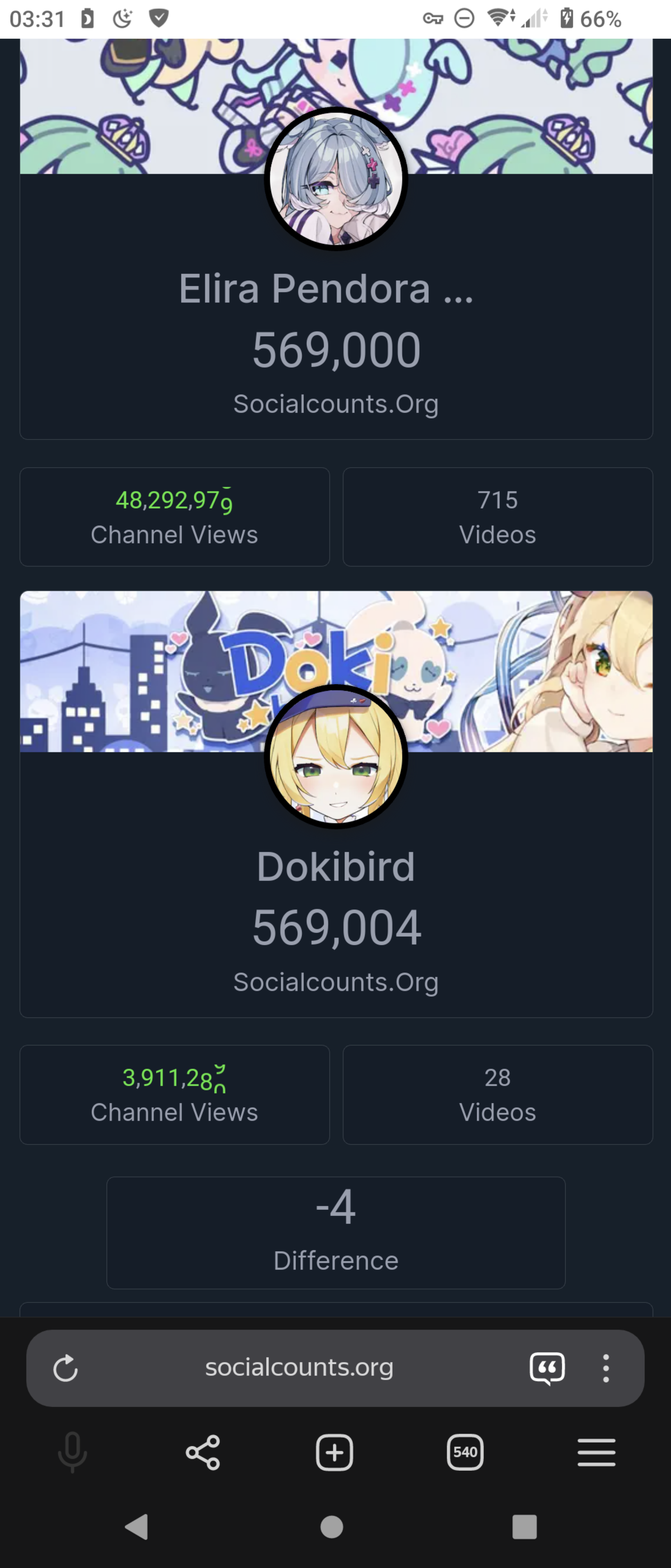Open the browser hamburger menu
Viewport: 671px width, 1568px height.
click(596, 1452)
